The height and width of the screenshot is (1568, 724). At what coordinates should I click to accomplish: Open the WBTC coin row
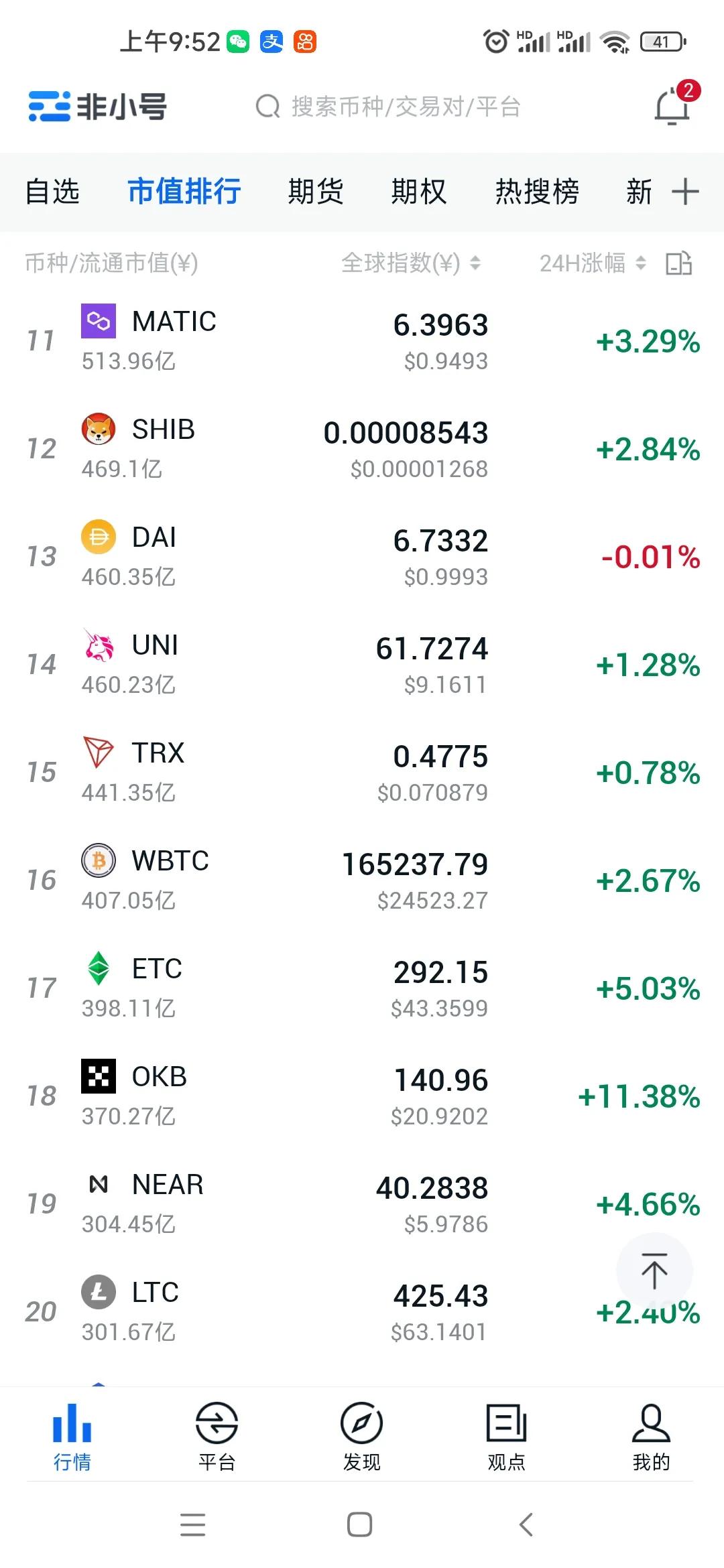[x=362, y=880]
